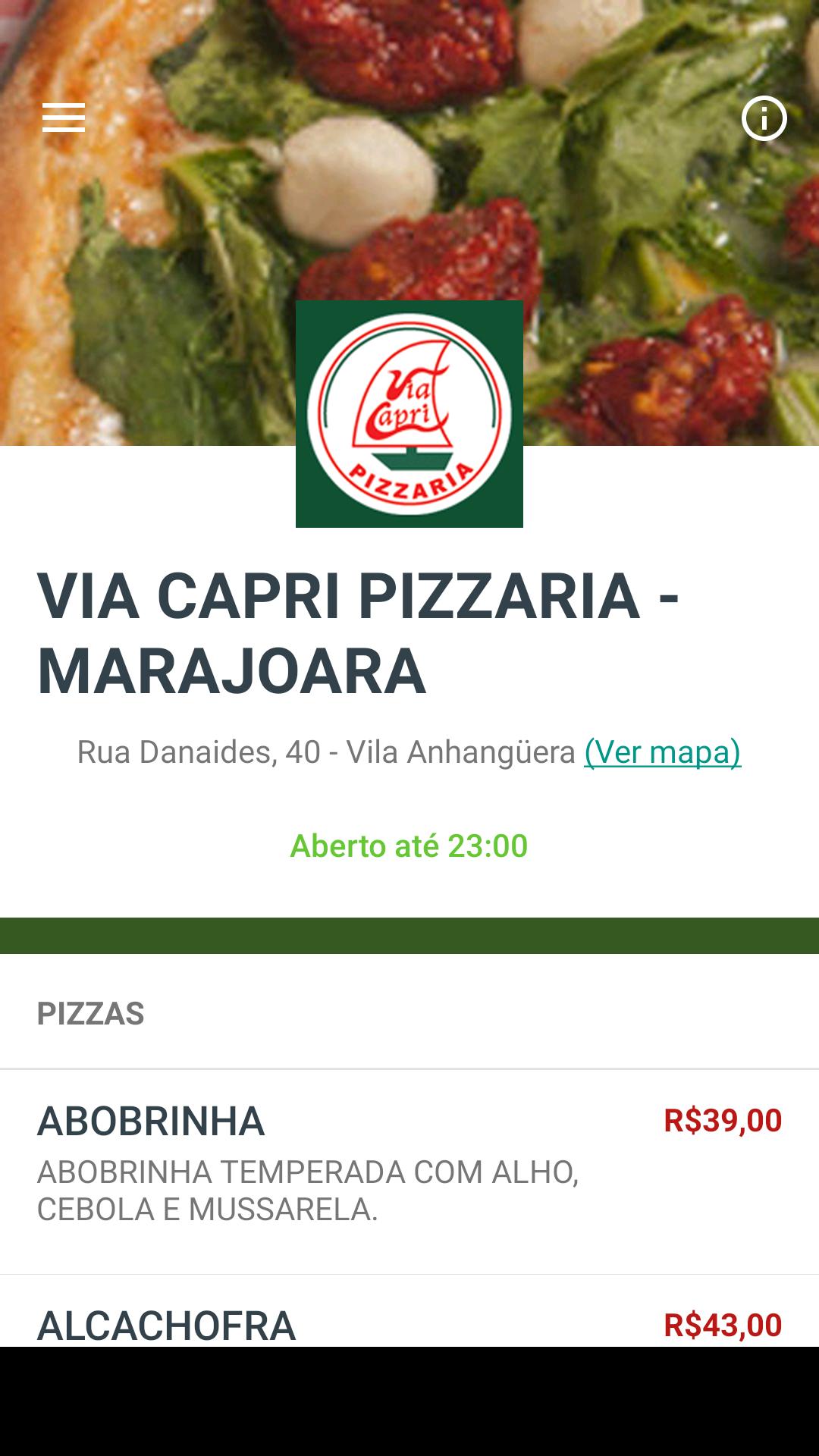Tap the circular restaurant emblem
The width and height of the screenshot is (819, 1456).
tap(409, 415)
